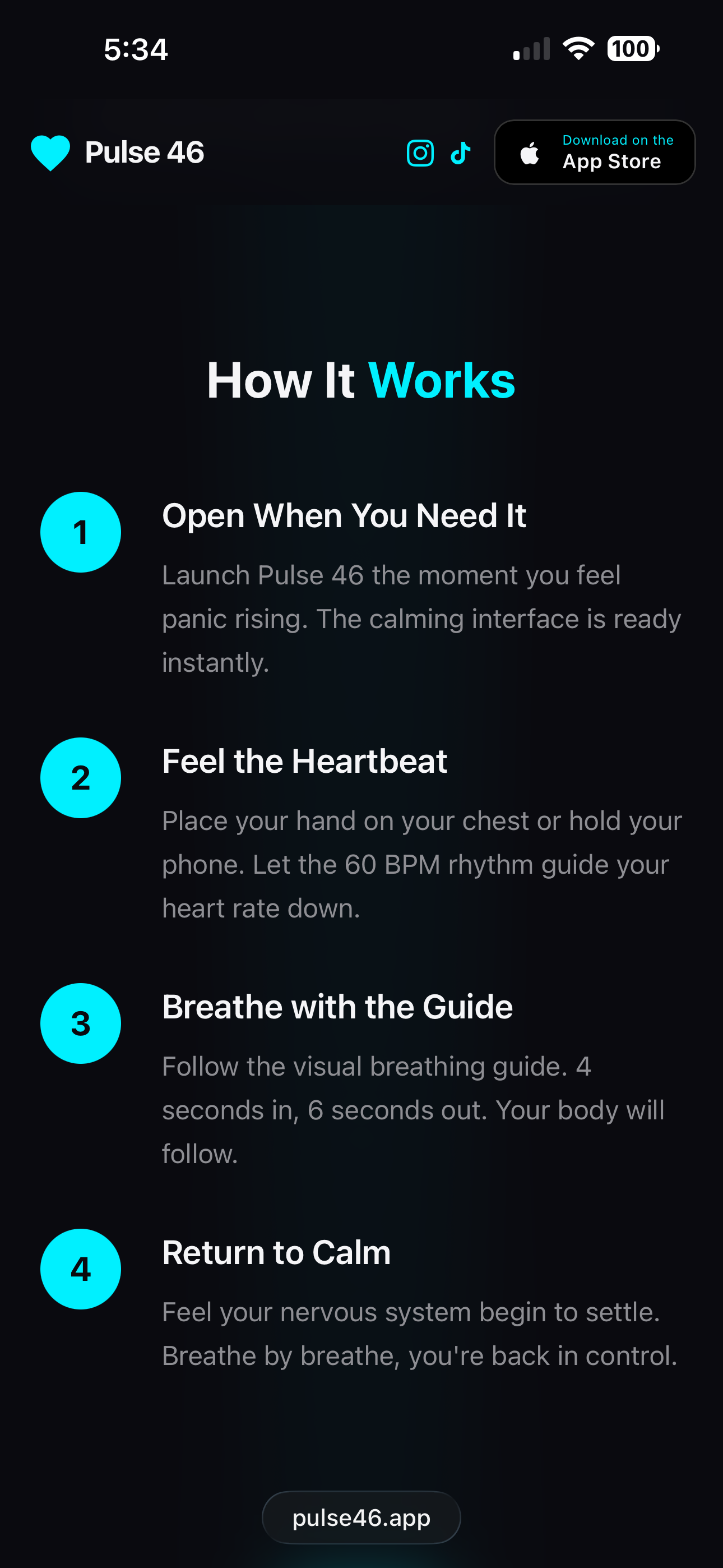
Task: Click the cyan Works text in the heading
Action: (x=444, y=380)
